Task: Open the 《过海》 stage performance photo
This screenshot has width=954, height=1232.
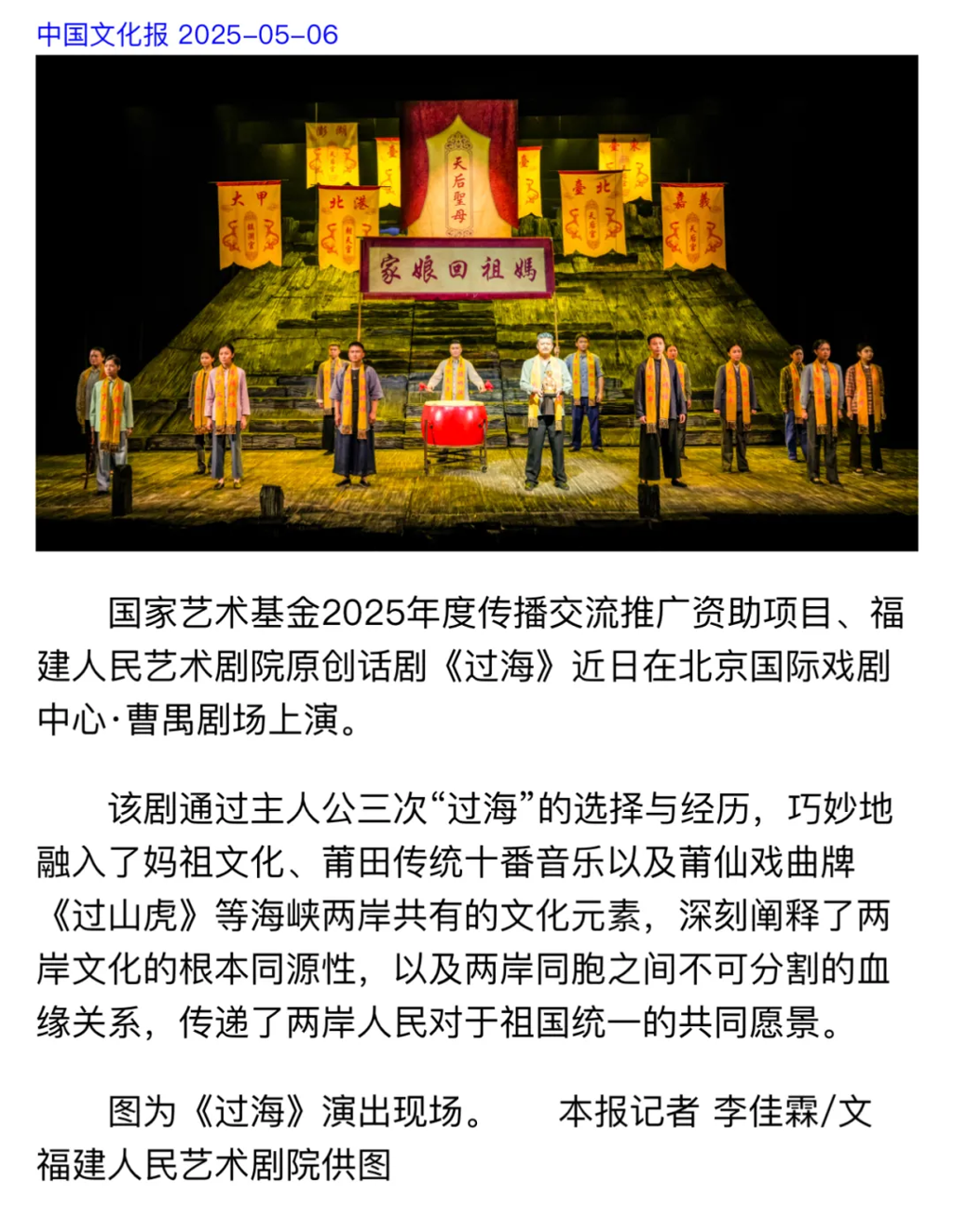Action: [476, 303]
